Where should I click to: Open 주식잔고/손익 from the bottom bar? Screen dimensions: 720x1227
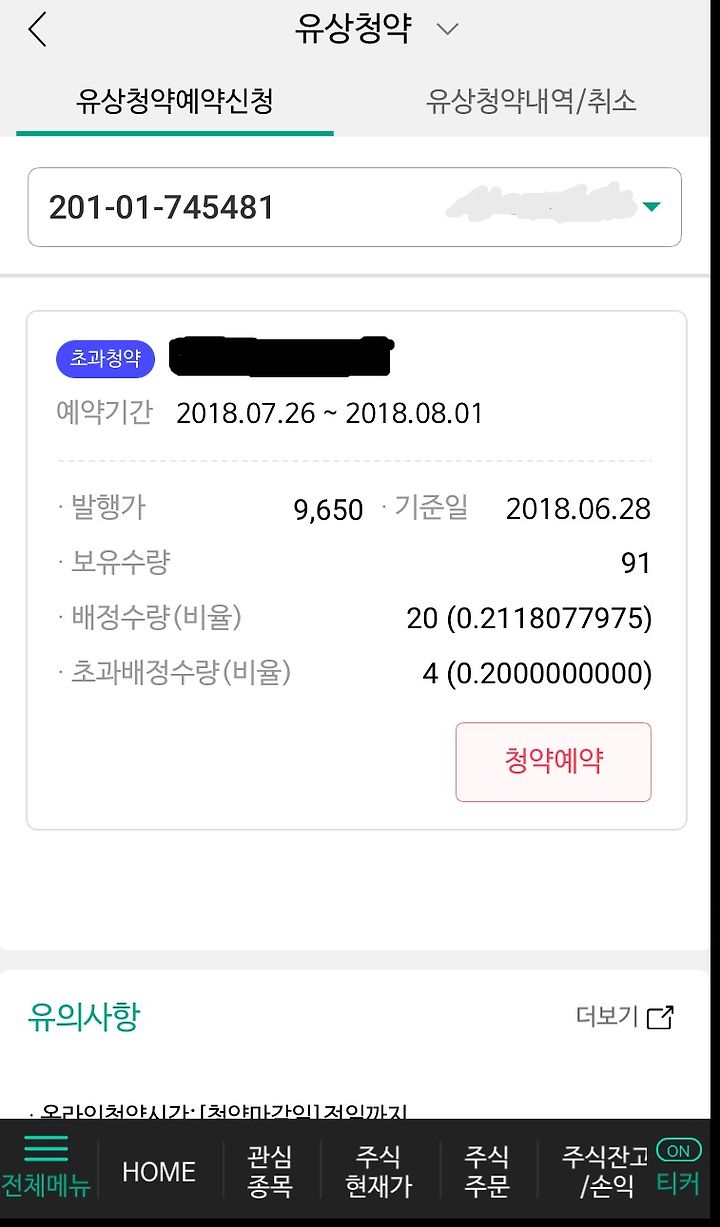pyautogui.click(x=605, y=1172)
